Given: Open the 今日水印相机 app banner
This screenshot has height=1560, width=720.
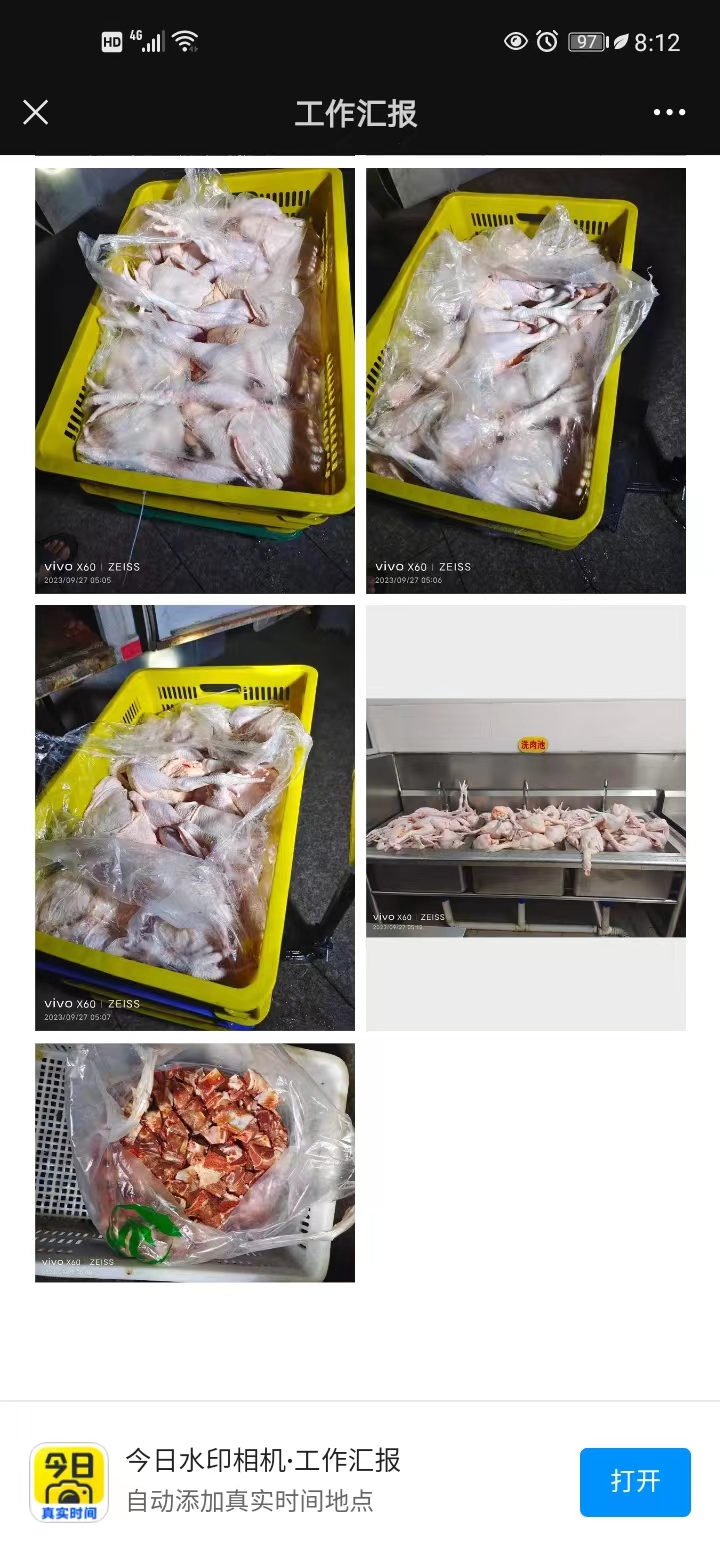Looking at the screenshot, I should pos(262,1480).
